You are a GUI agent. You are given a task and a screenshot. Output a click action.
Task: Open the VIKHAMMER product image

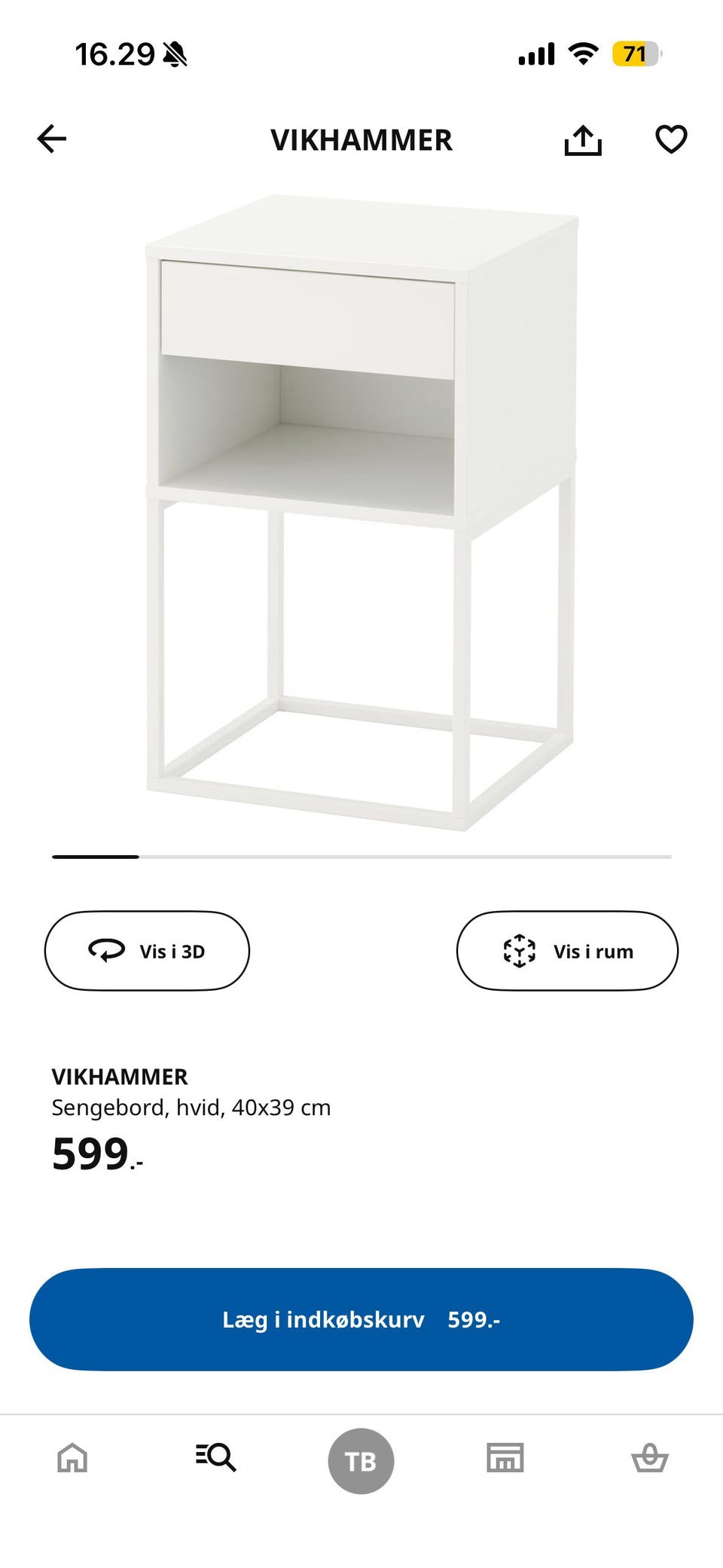pyautogui.click(x=362, y=513)
